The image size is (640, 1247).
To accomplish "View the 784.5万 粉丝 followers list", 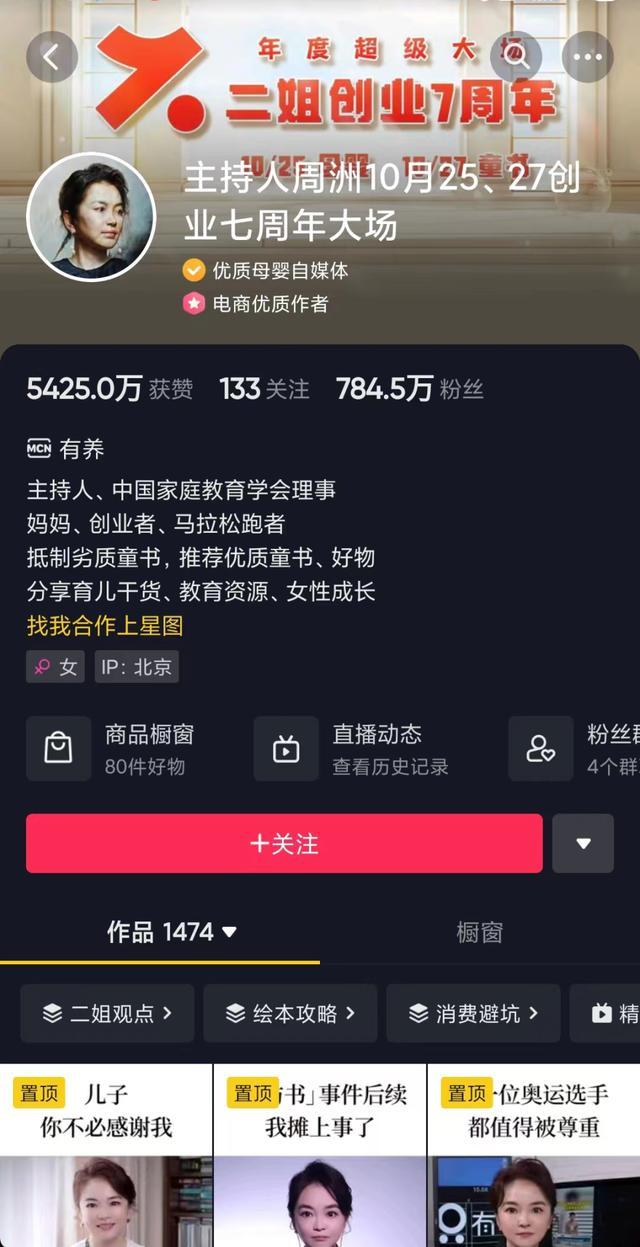I will coord(410,389).
